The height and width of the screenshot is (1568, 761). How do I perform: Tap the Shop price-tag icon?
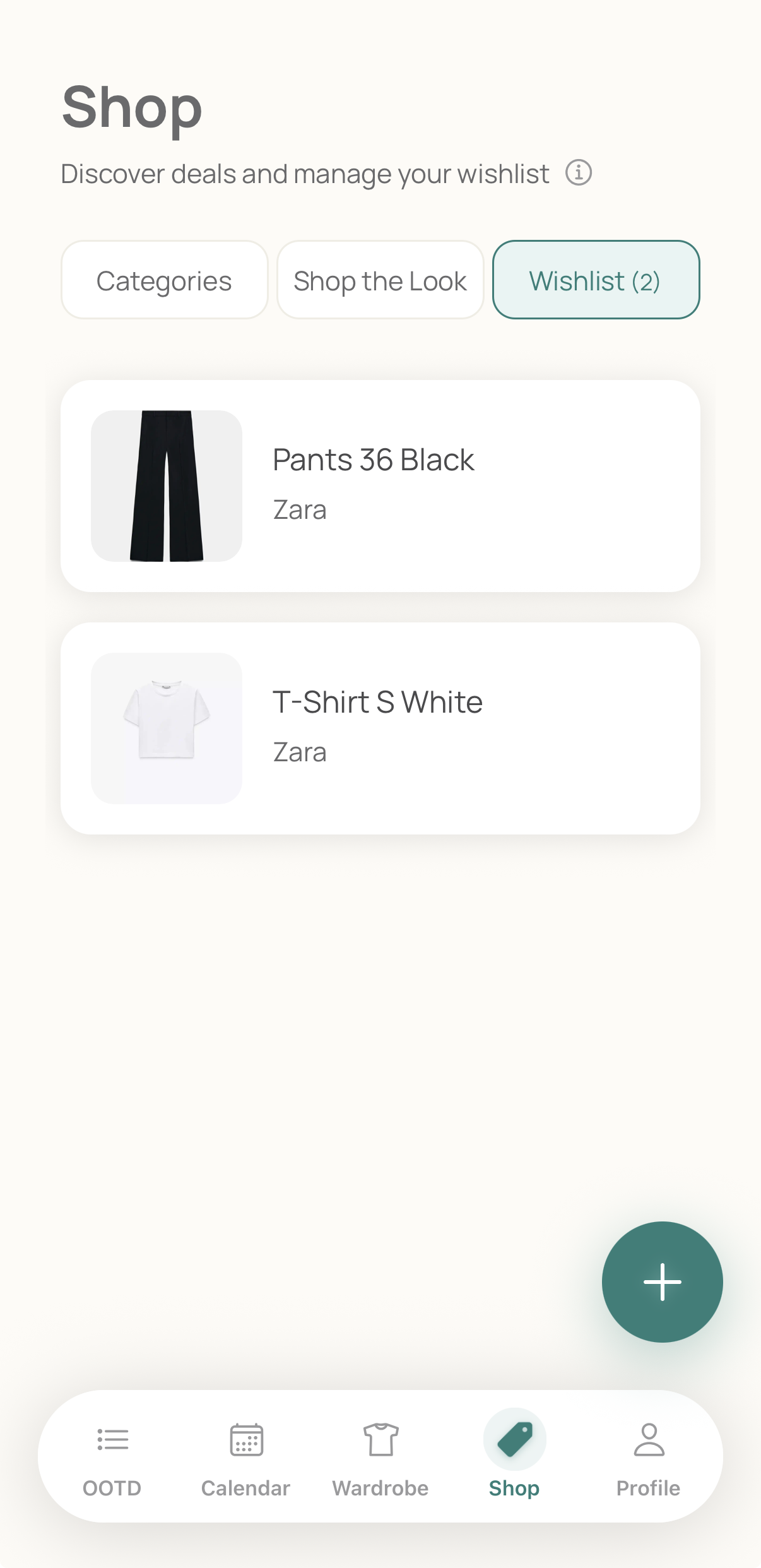pos(515,1439)
